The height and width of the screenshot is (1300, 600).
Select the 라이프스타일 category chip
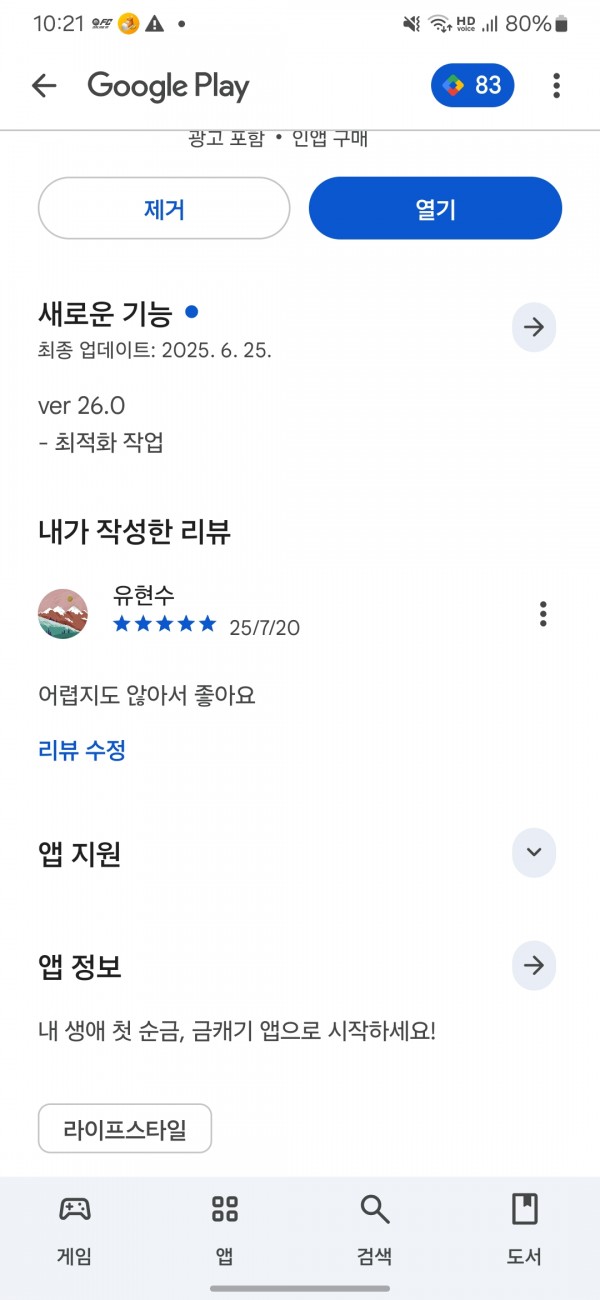125,1131
